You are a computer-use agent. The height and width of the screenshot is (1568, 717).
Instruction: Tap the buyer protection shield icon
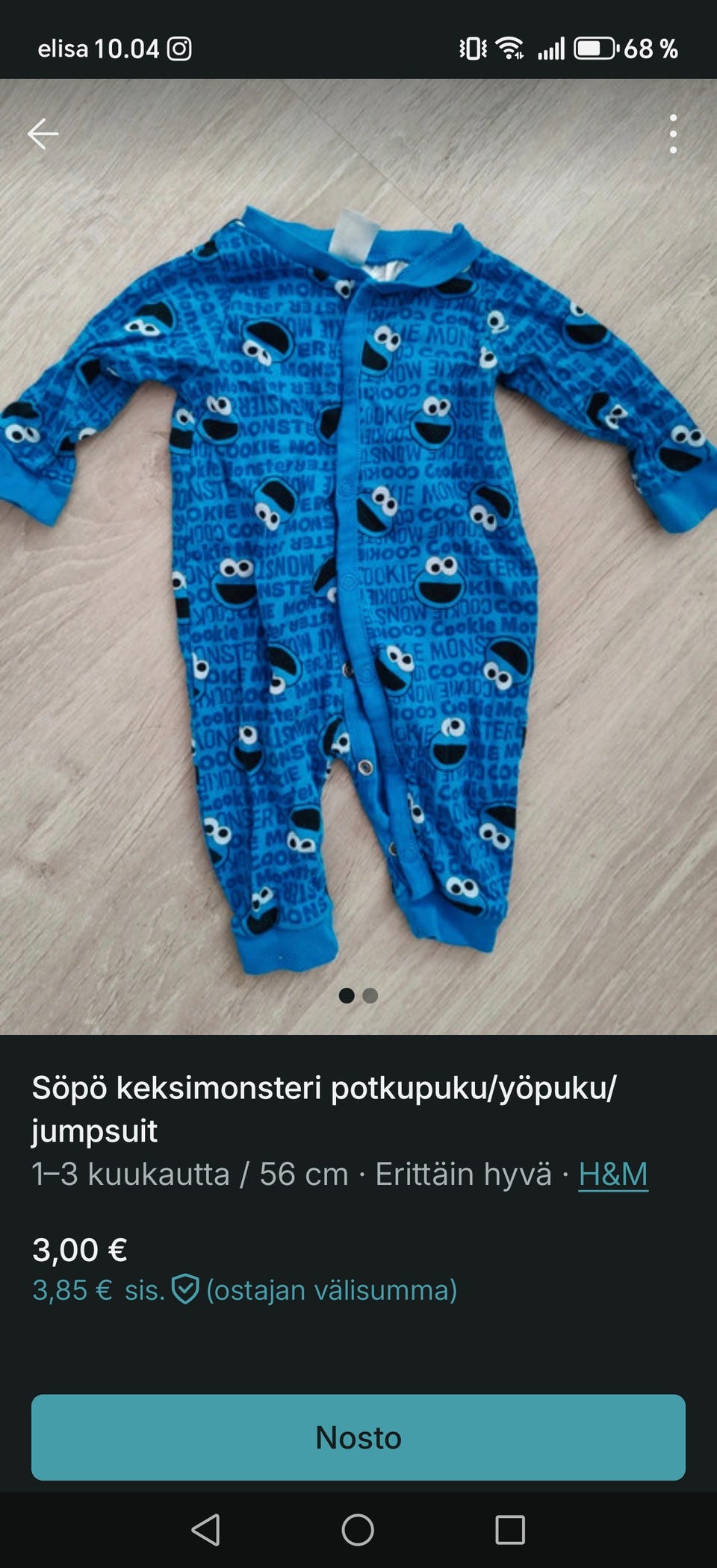184,1289
